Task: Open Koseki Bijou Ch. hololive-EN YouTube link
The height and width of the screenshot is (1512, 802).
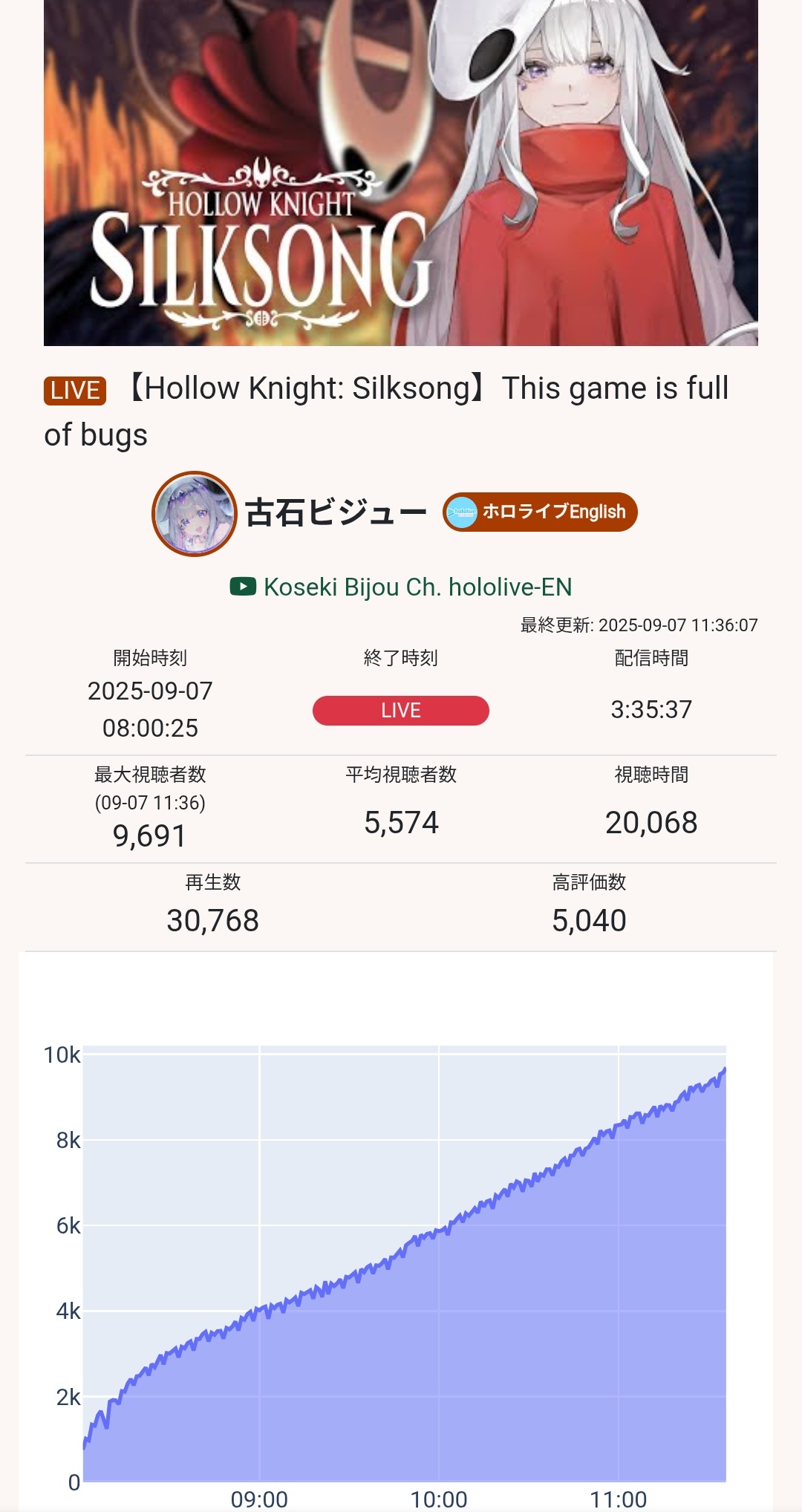Action: coord(417,587)
